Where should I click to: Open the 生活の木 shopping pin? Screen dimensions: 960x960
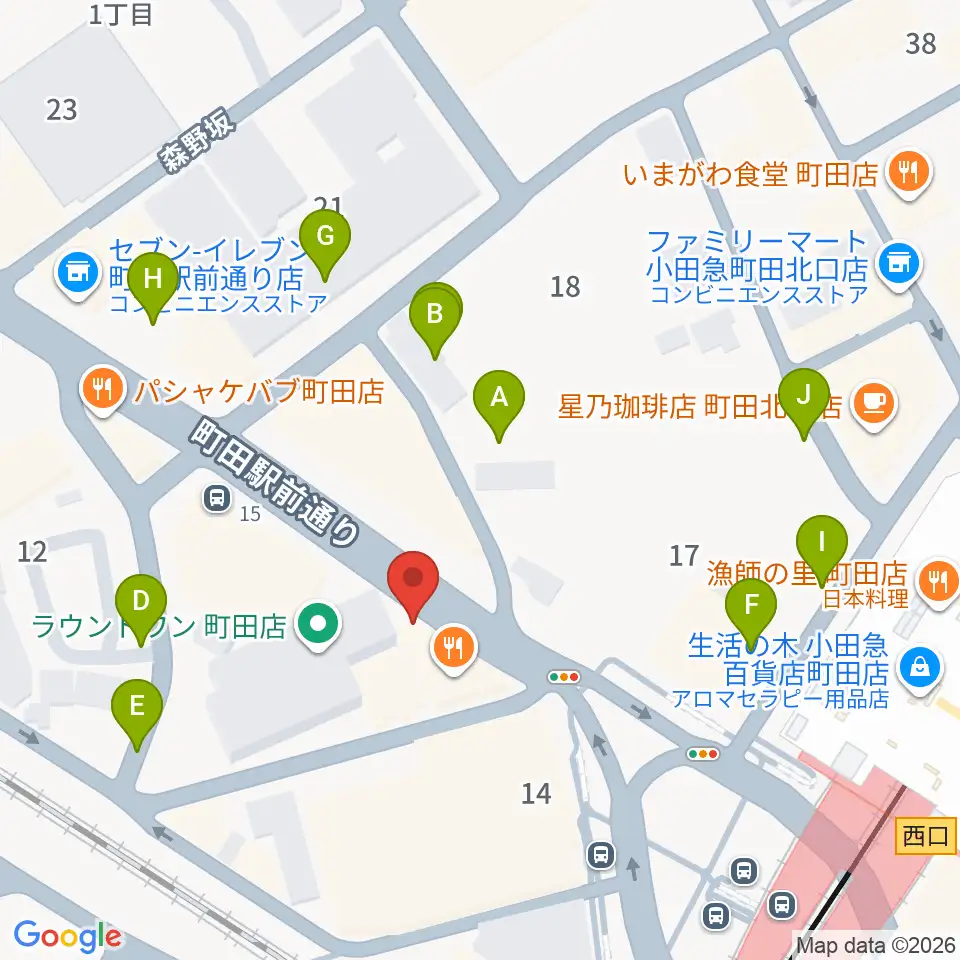point(920,670)
